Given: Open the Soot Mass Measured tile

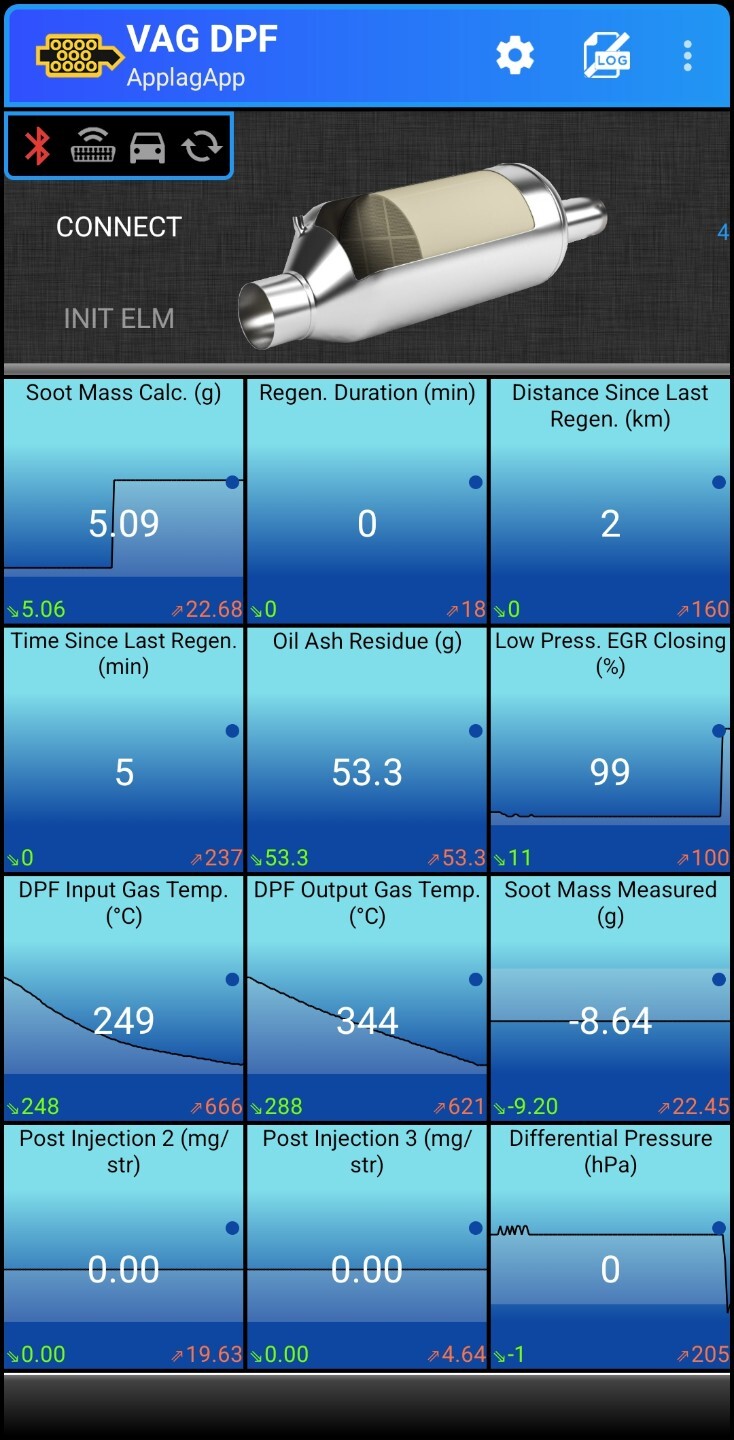Looking at the screenshot, I should click(610, 998).
